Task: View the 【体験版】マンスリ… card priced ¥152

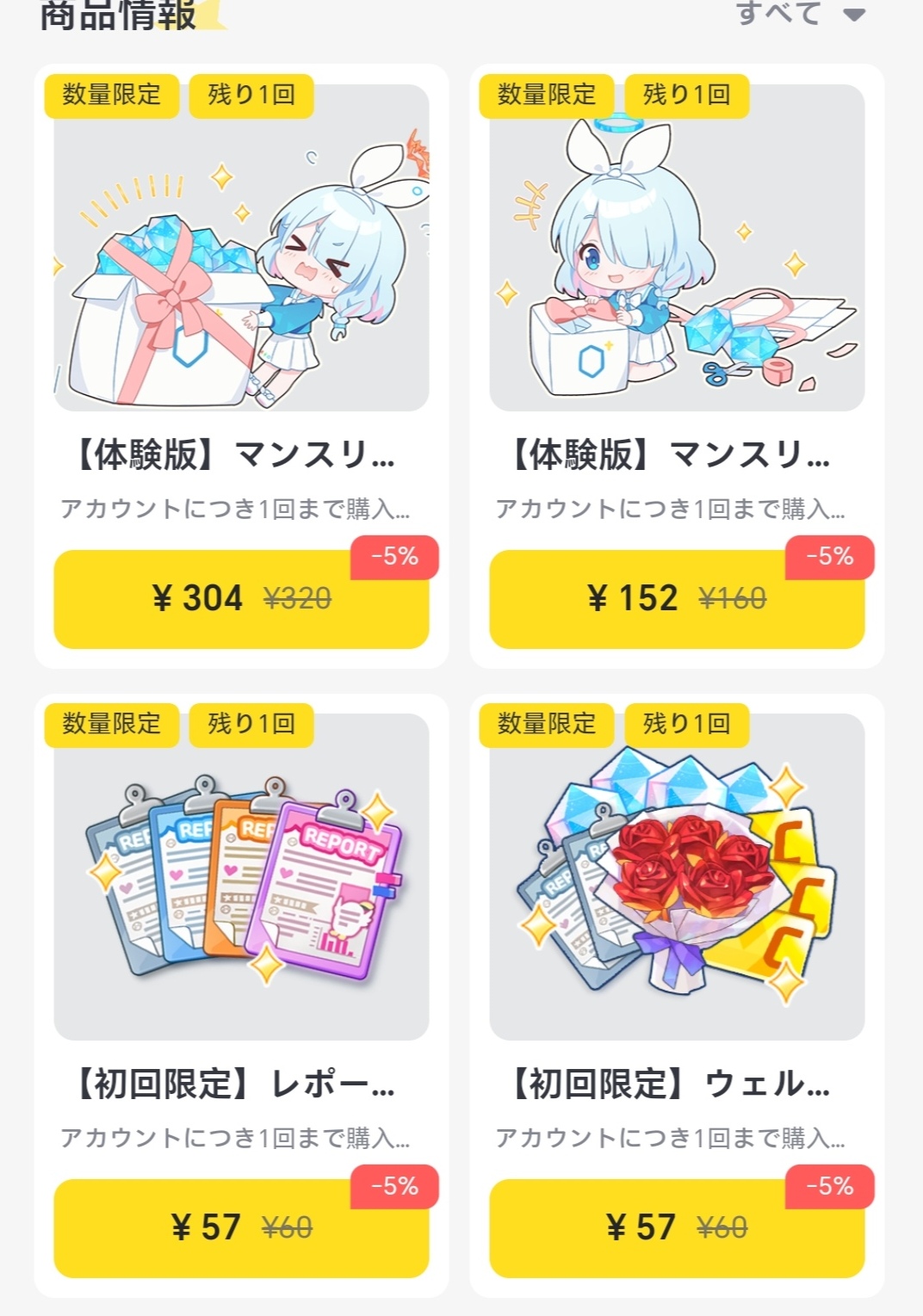Action: [x=677, y=250]
